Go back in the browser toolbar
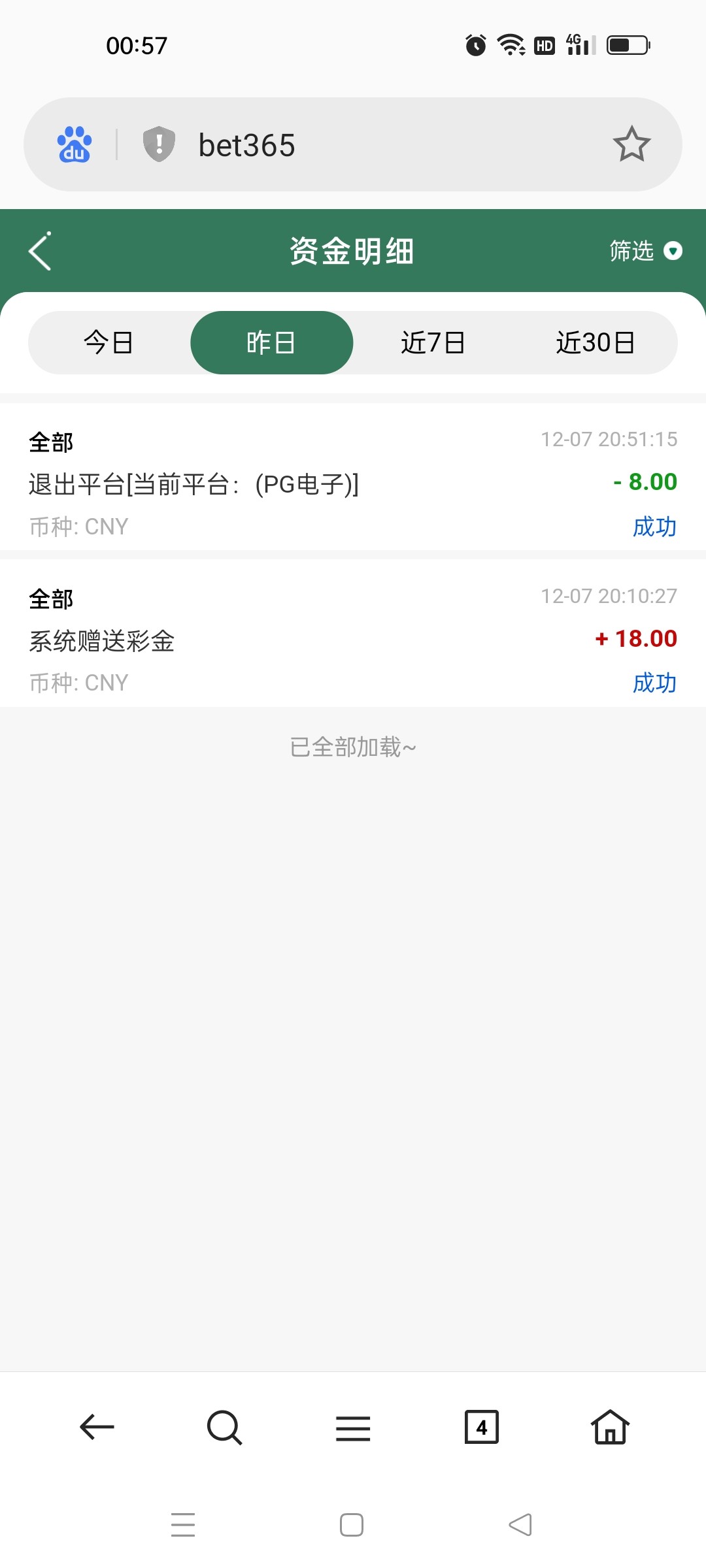 97,1427
